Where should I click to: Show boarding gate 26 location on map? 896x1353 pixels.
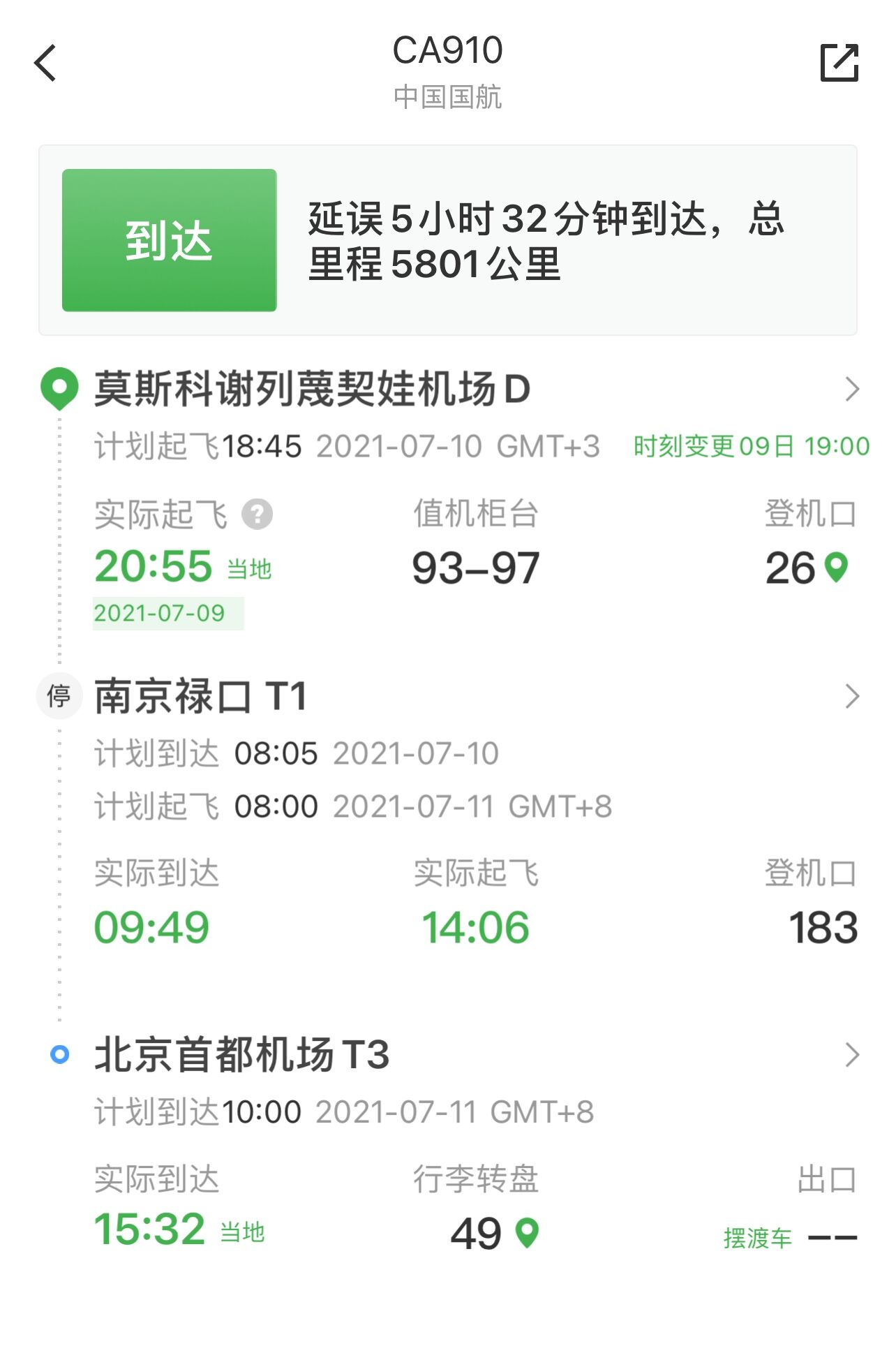[836, 568]
